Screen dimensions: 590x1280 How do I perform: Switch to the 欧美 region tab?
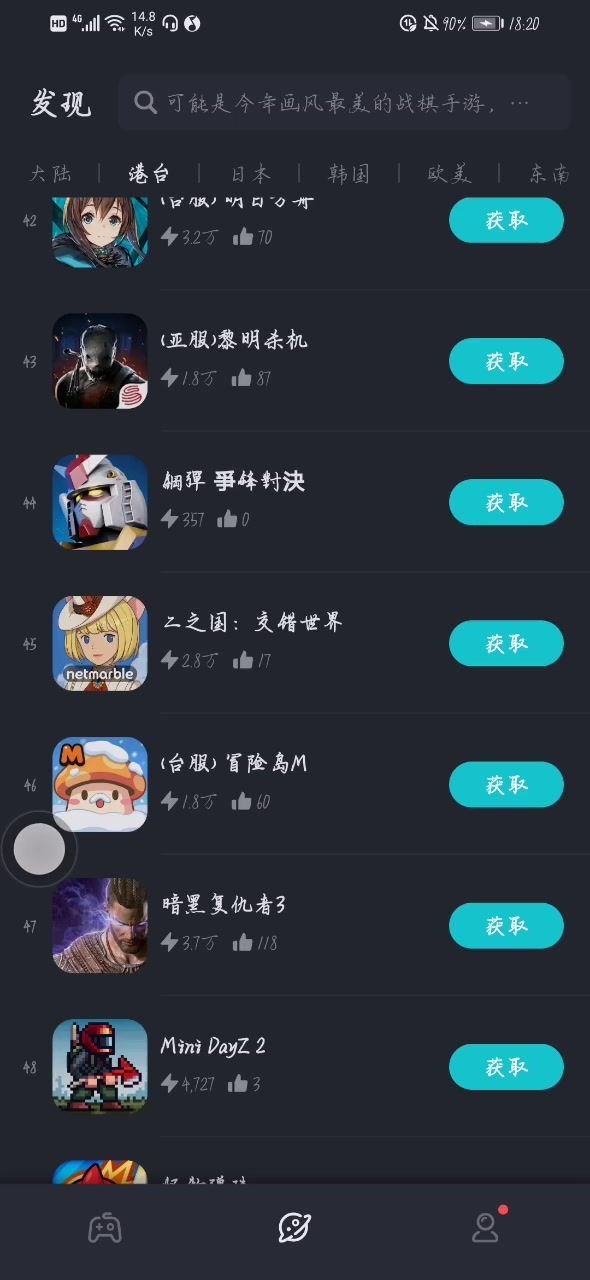(449, 173)
